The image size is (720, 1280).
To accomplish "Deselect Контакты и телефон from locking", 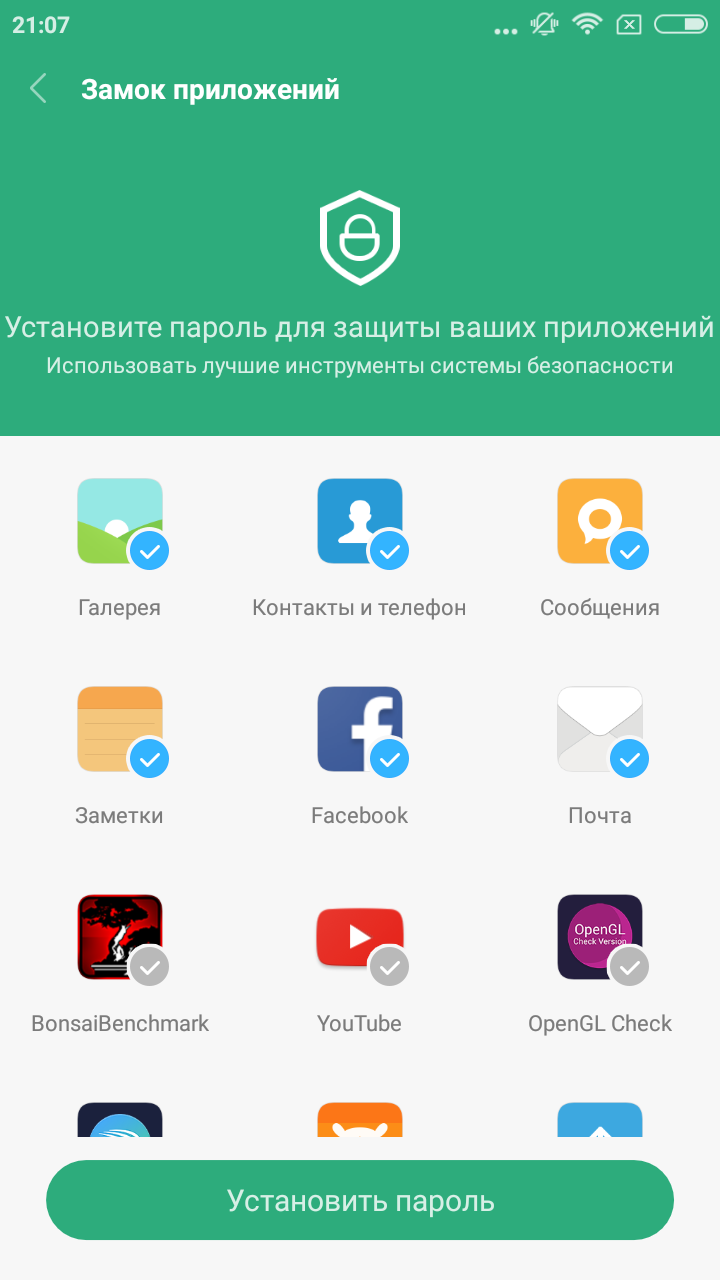I will coord(360,548).
